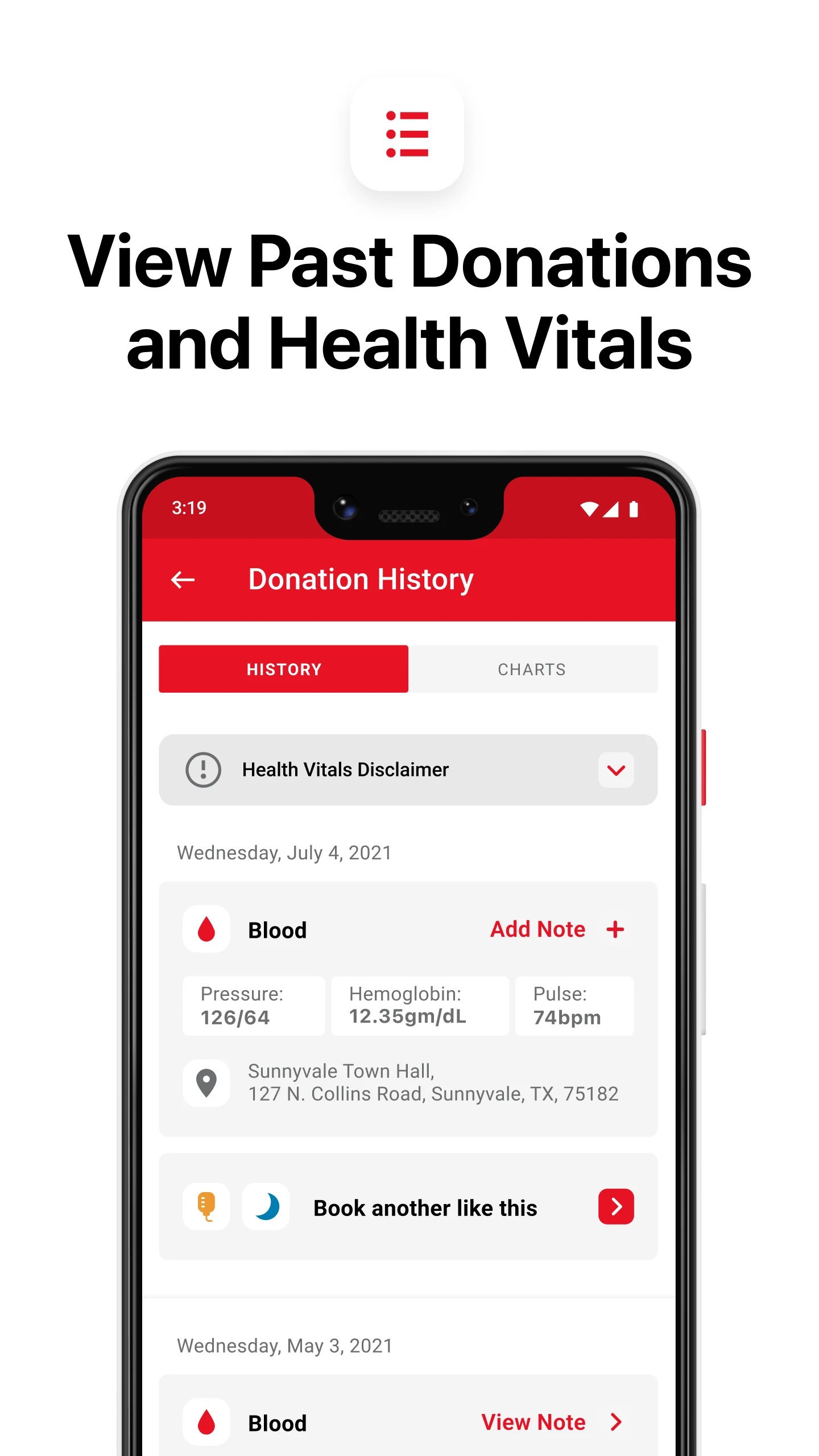The image size is (819, 1456).
Task: Click the red arrow on Book another like this
Action: [615, 1207]
